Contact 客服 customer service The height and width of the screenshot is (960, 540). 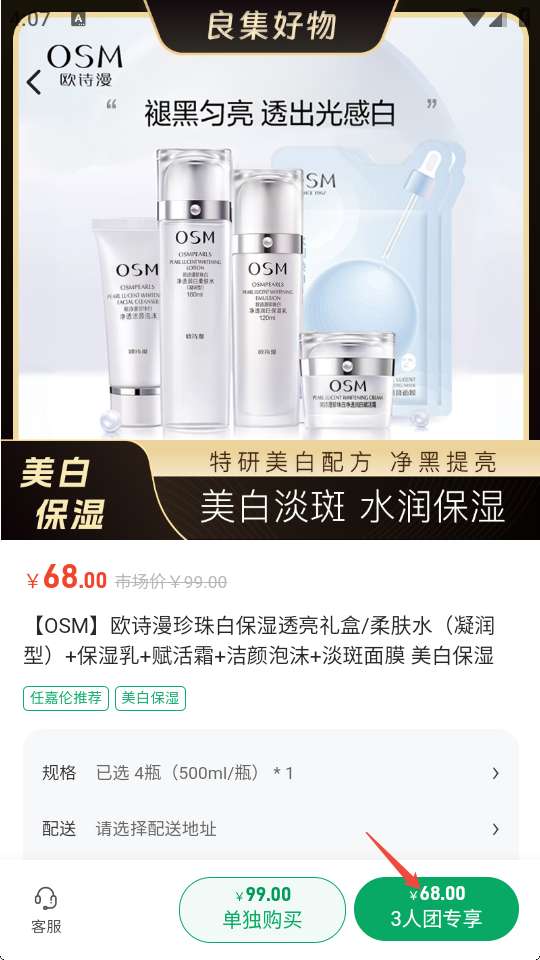pos(46,910)
